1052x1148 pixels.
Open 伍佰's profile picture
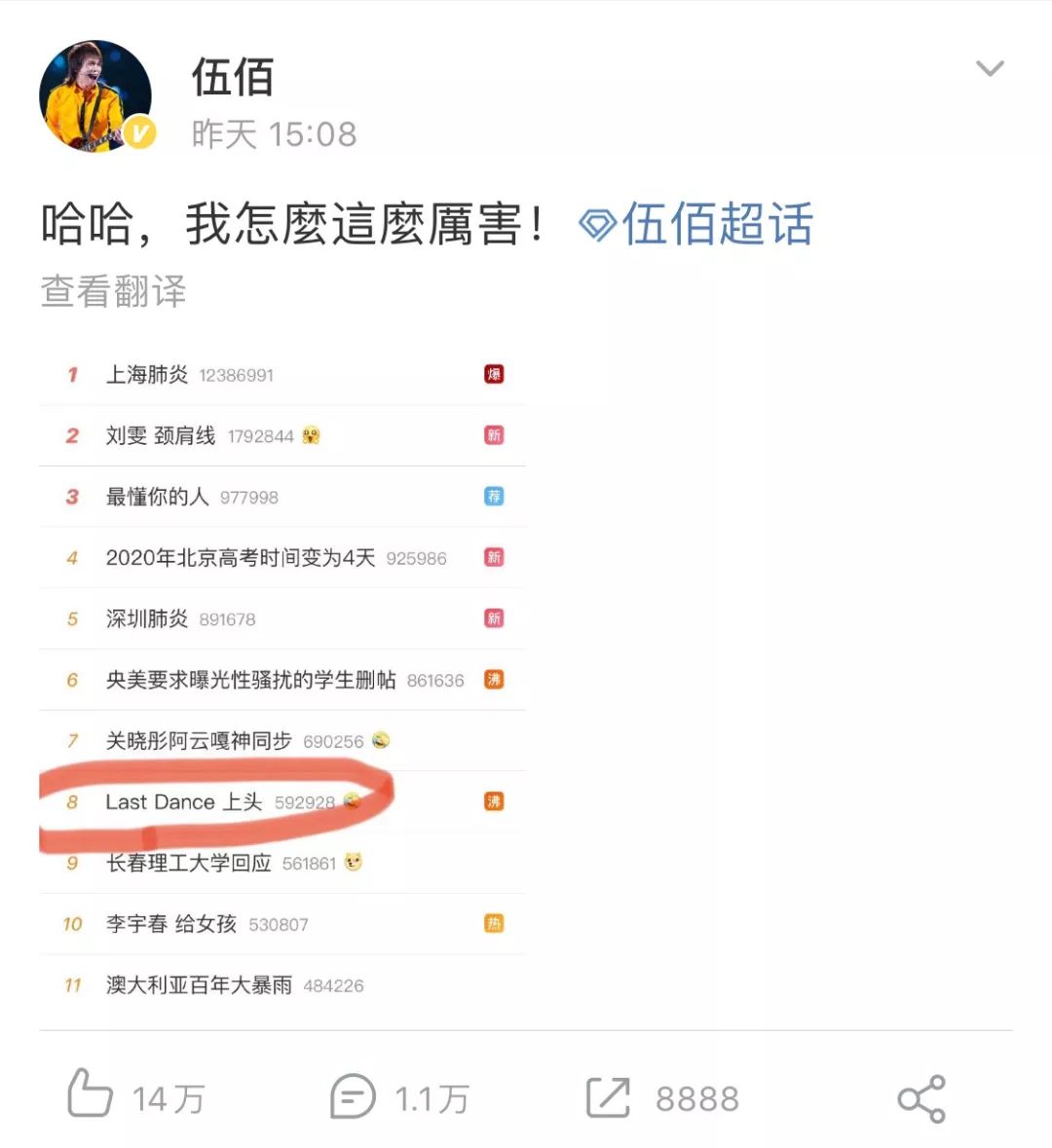[94, 95]
